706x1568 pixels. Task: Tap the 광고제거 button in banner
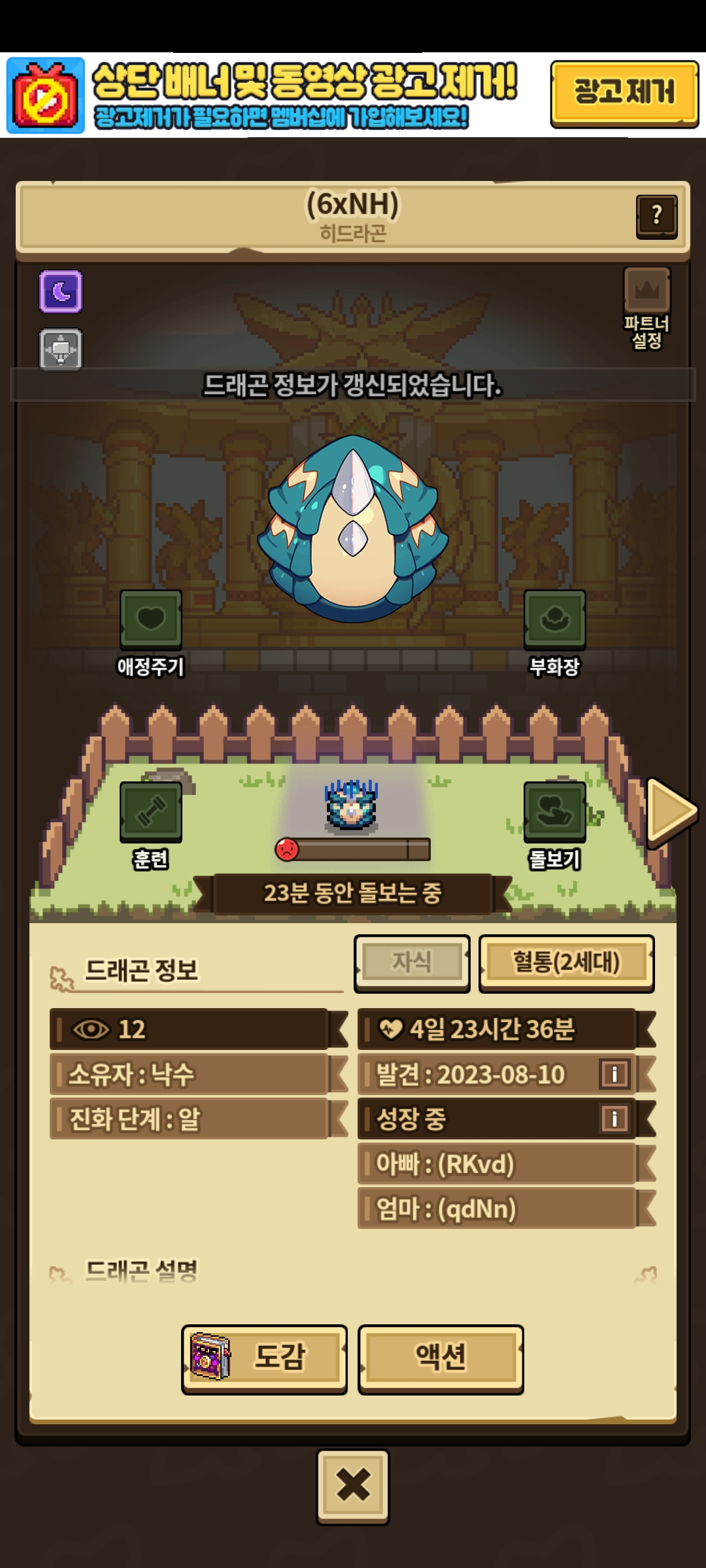point(624,92)
